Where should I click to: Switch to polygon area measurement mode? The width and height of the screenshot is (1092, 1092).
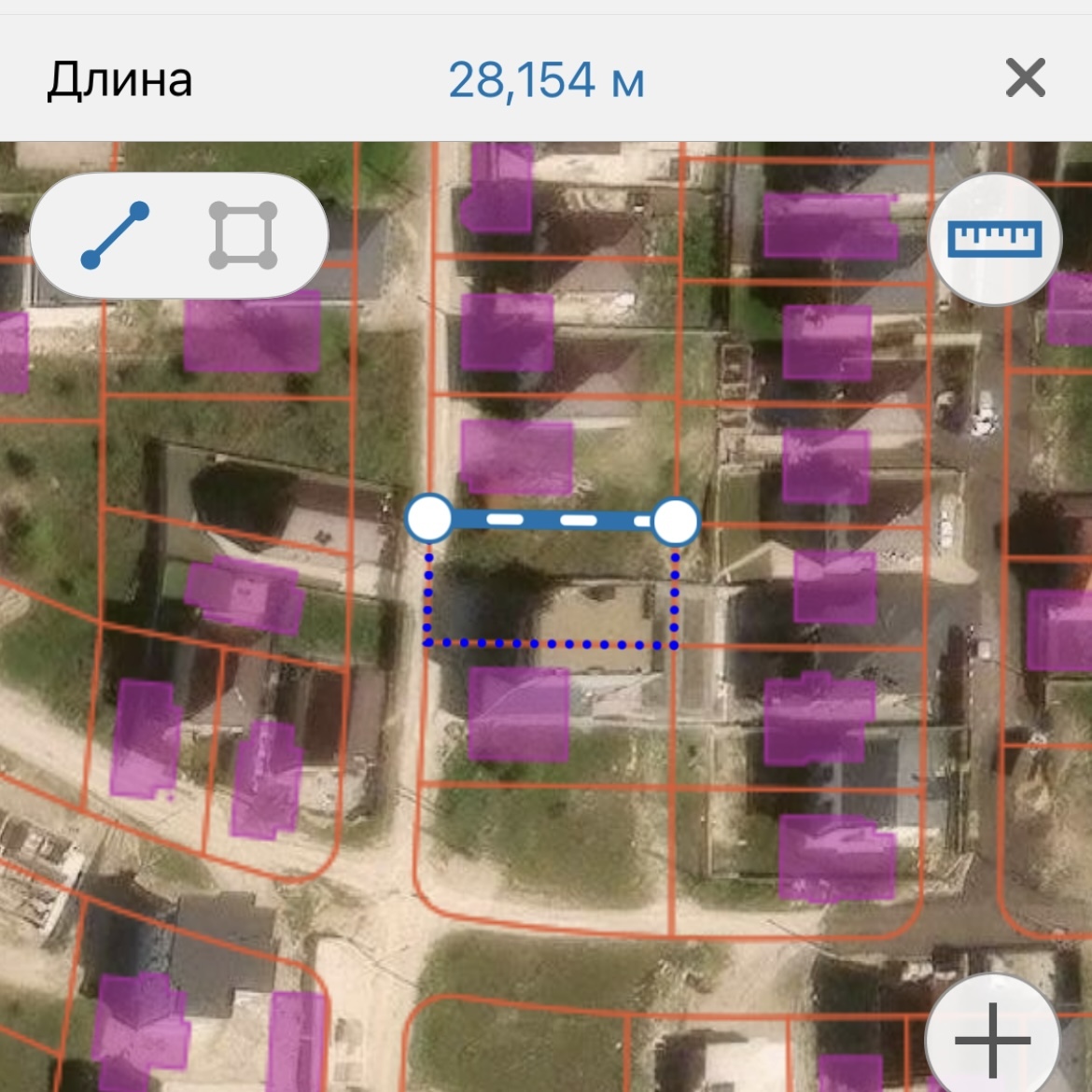point(244,235)
